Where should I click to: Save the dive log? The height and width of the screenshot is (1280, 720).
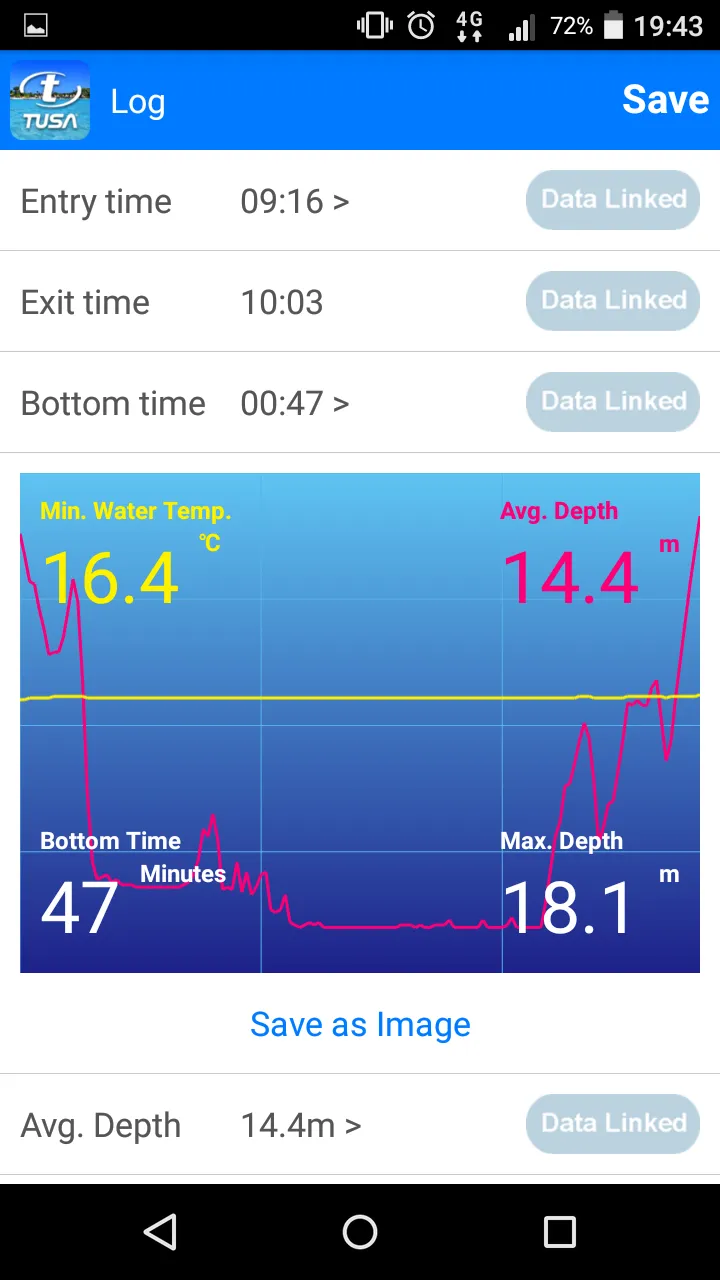[x=665, y=100]
